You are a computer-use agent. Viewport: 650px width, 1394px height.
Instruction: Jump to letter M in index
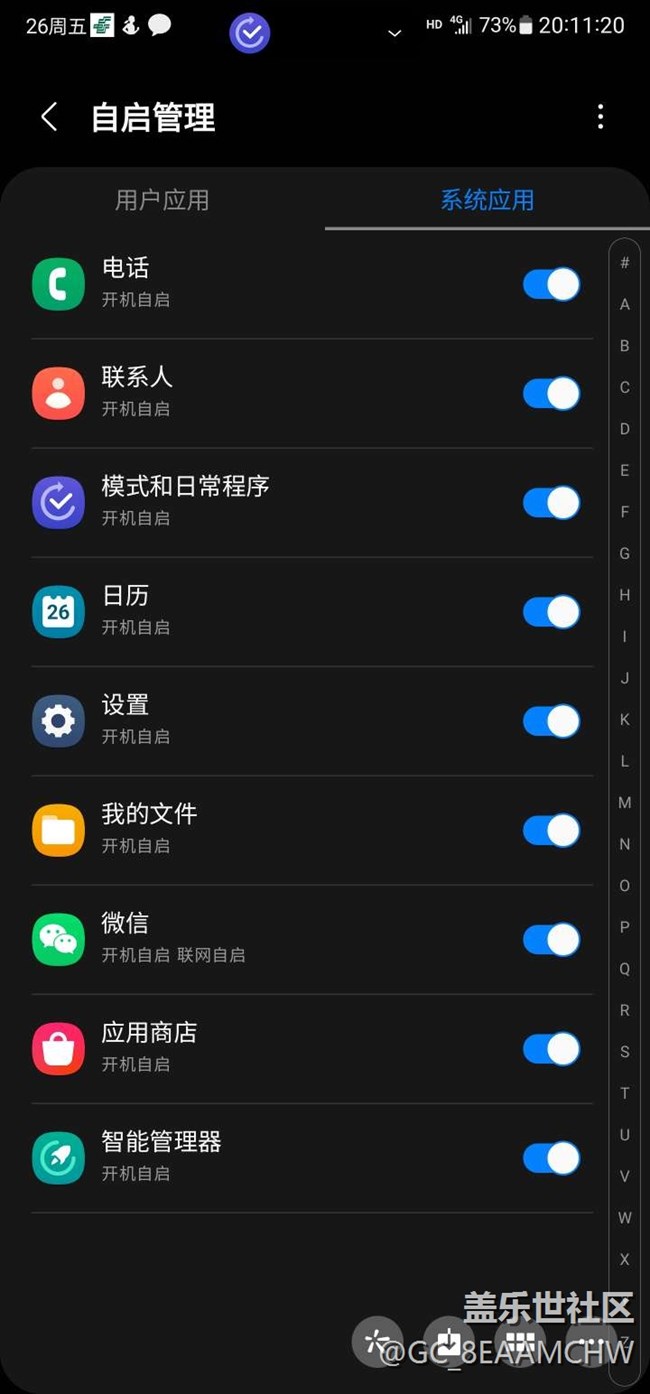624,802
